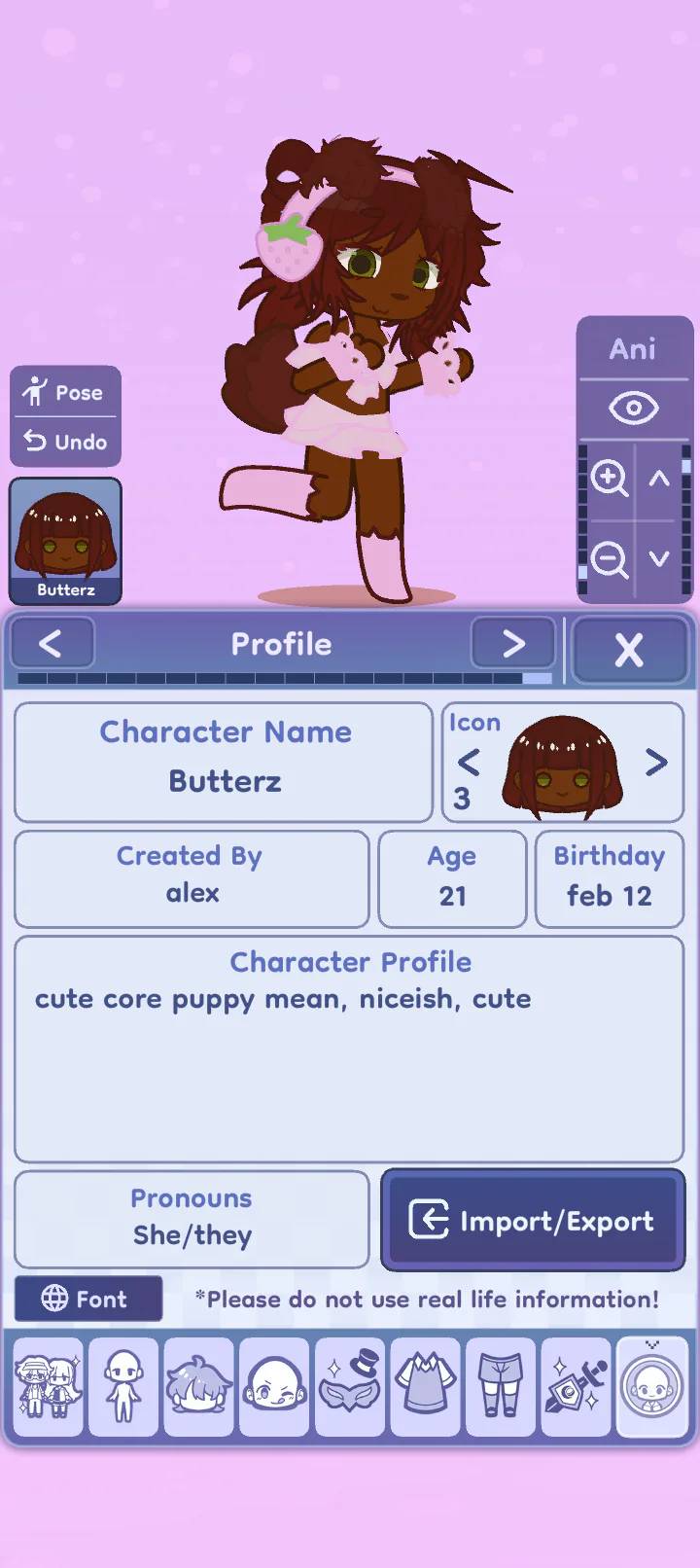Zoom out from the character
Viewport: 700px width, 1568px height.
point(610,559)
